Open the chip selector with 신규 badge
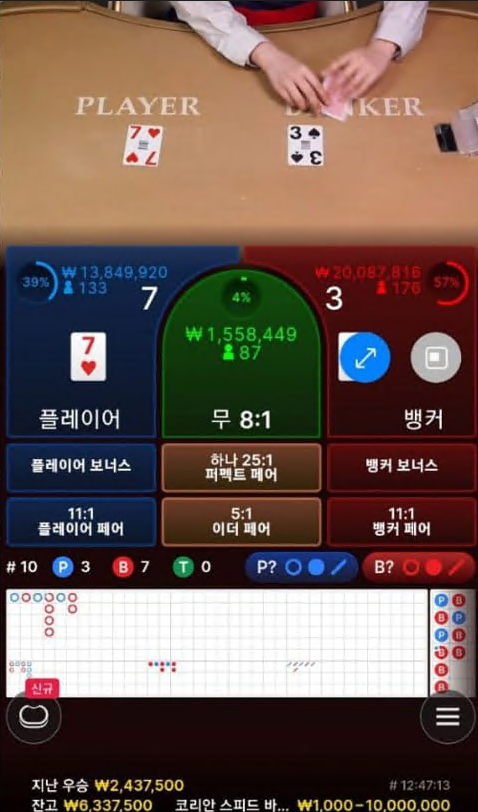Viewport: 478px width, 812px height. coord(34,717)
